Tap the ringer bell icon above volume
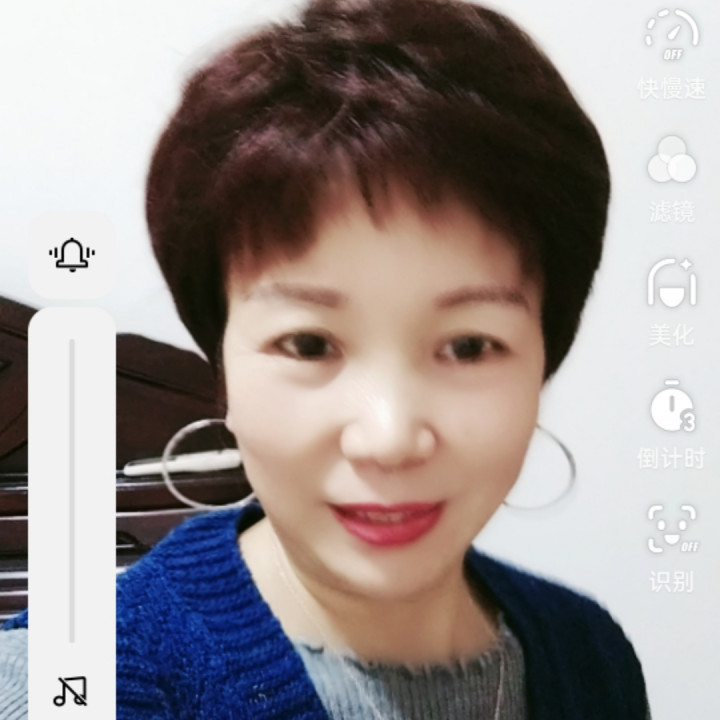The width and height of the screenshot is (720, 720). click(x=72, y=255)
